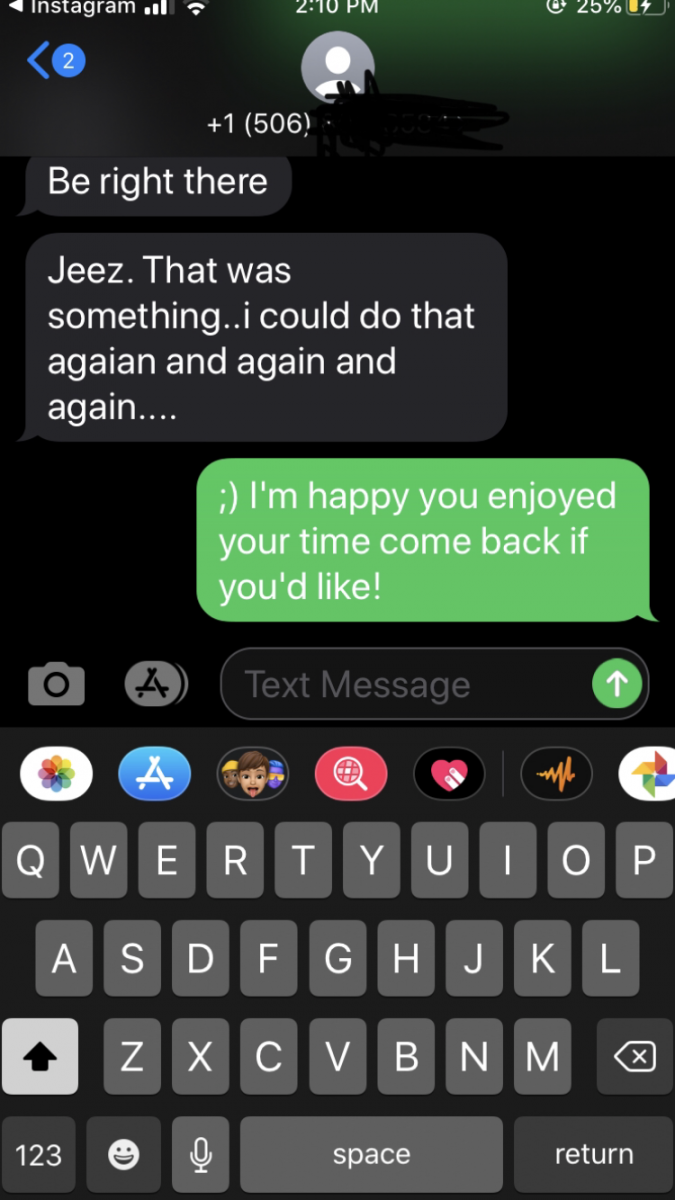Open the camera to attach a photo
The height and width of the screenshot is (1200, 675).
[57, 684]
